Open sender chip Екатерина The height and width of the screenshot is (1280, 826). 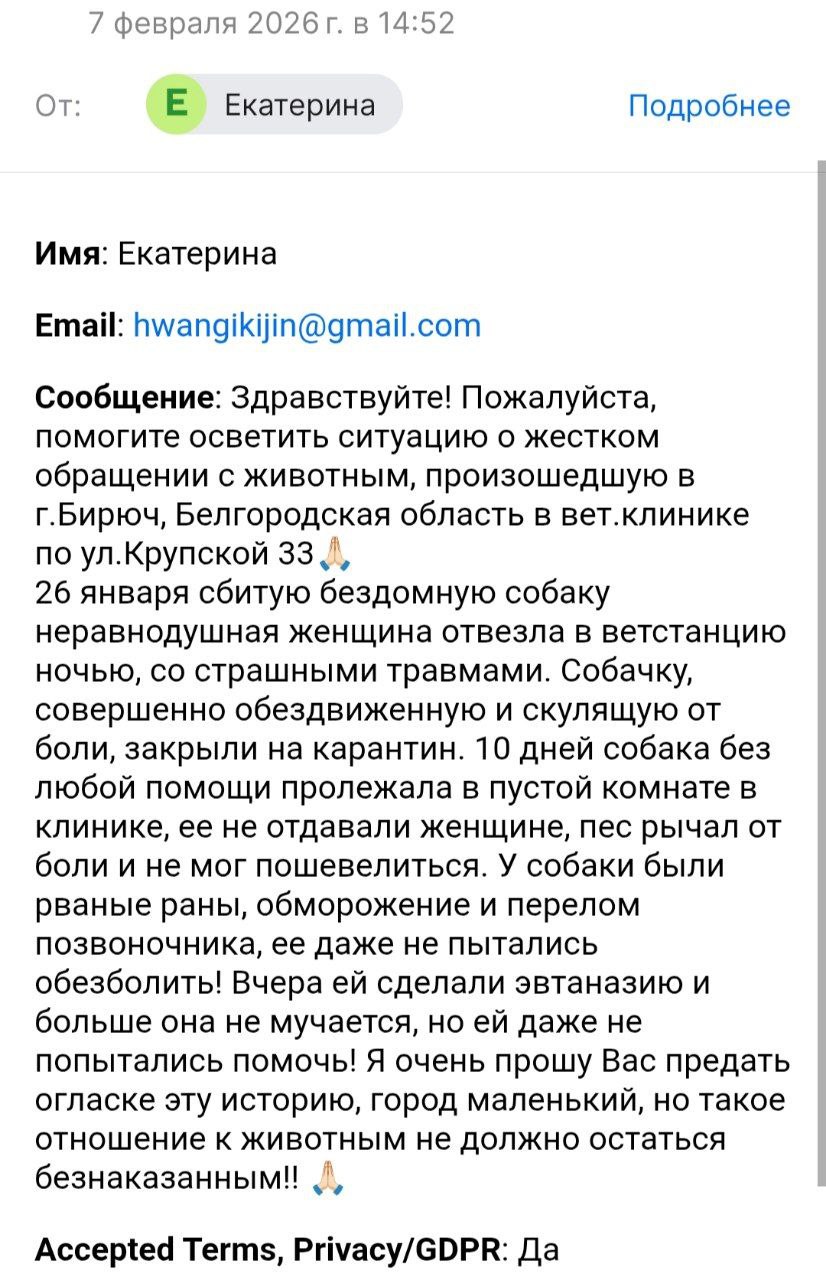[274, 105]
